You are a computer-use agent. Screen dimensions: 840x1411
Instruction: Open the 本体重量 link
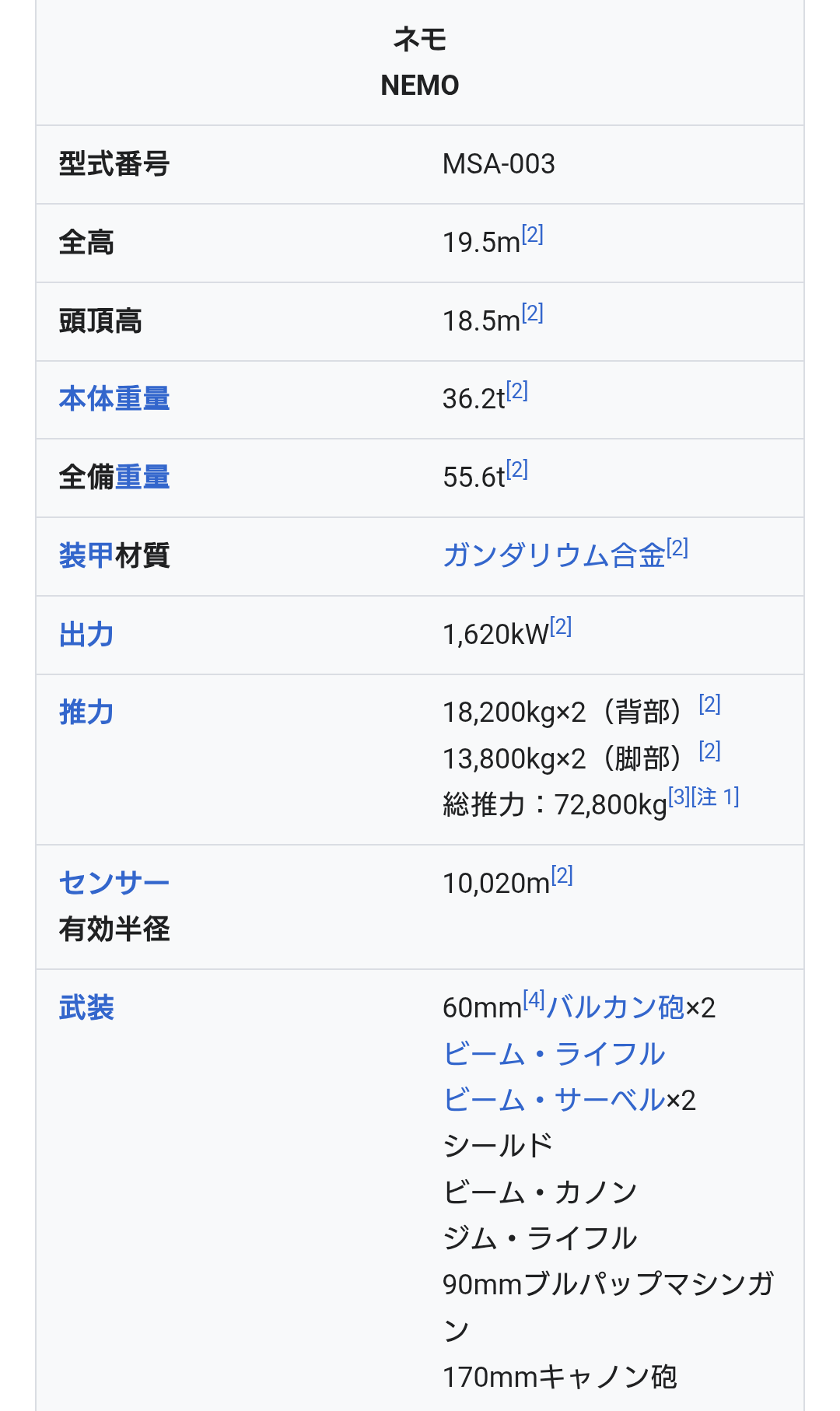coord(114,399)
